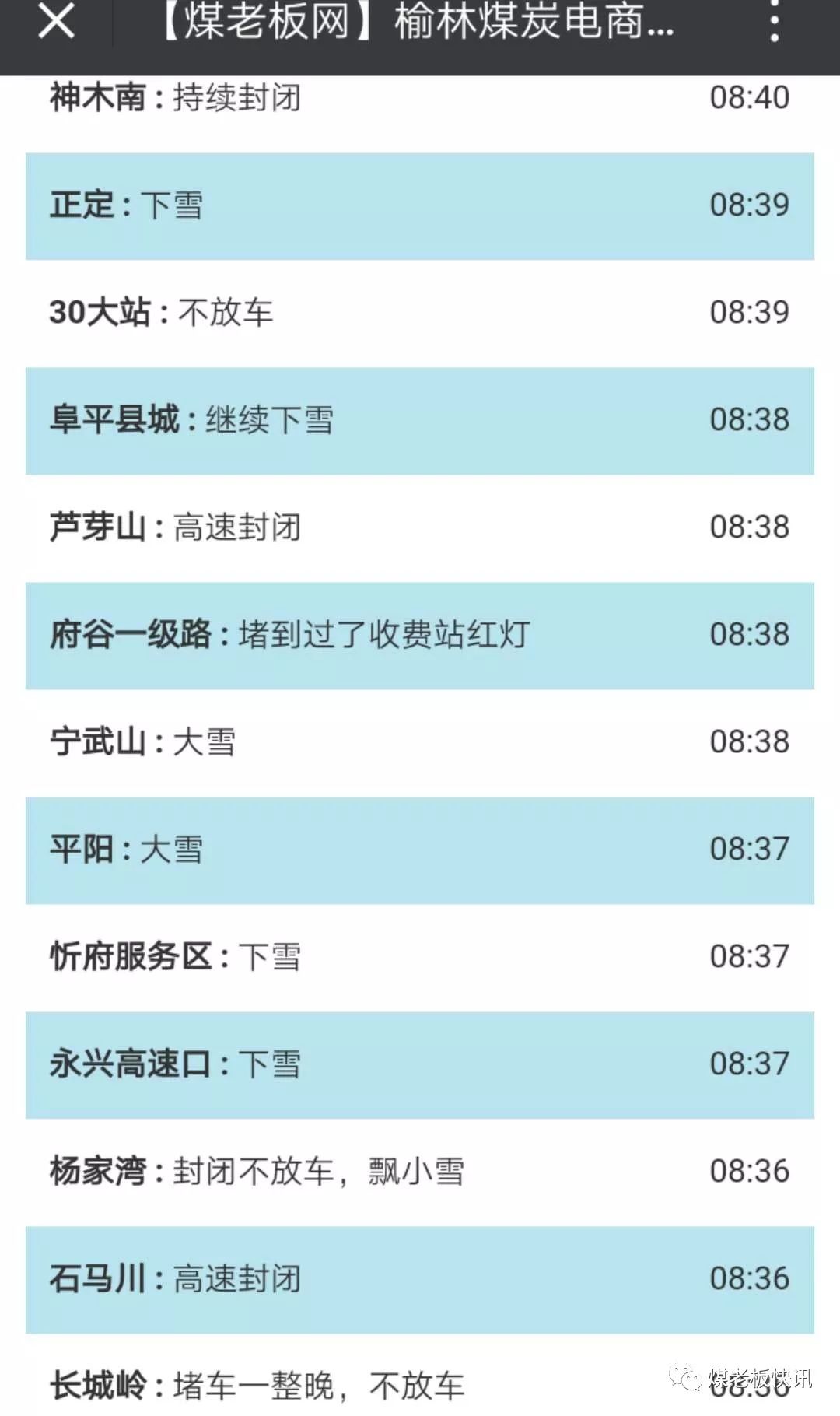
Task: Close the 煤老板网 web page
Action: pyautogui.click(x=56, y=21)
